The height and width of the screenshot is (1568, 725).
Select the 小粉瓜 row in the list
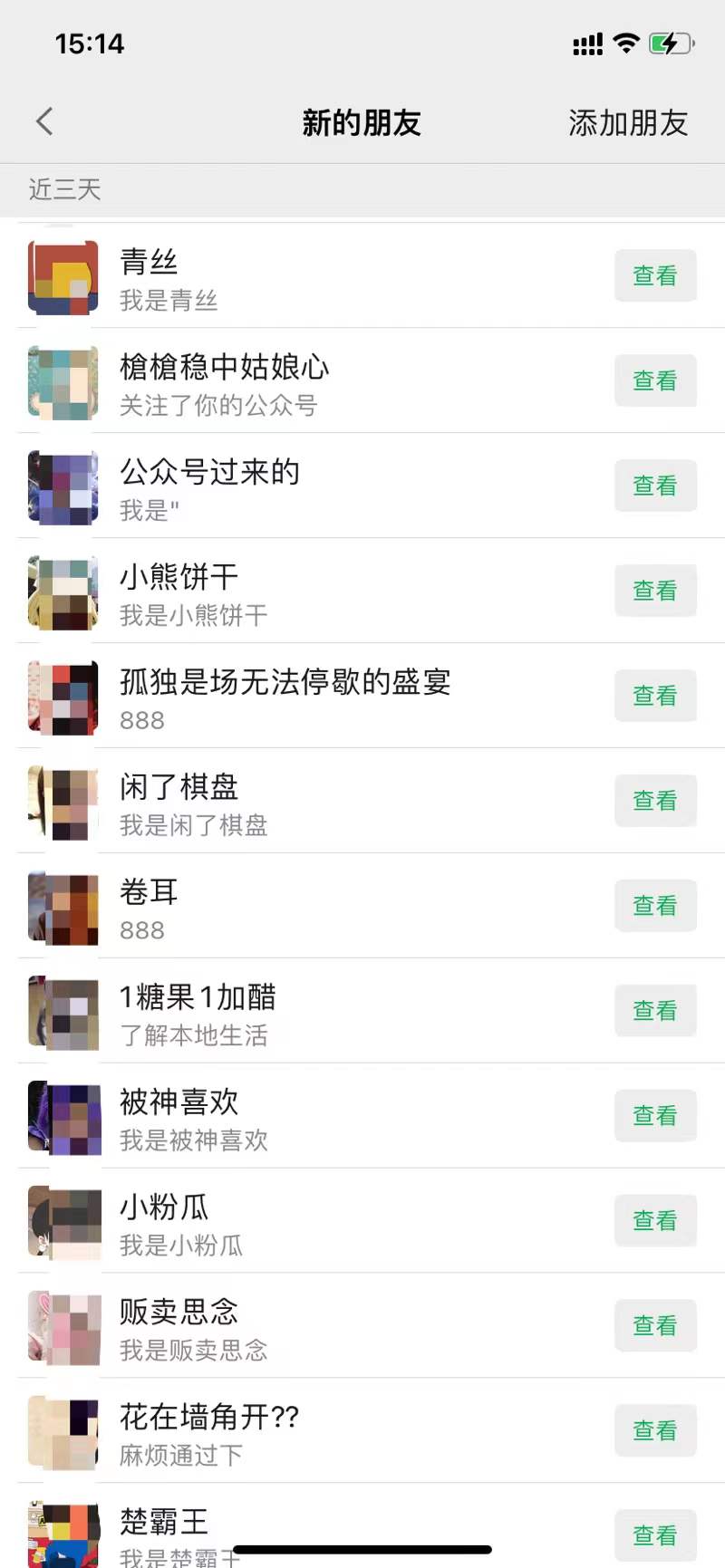click(317, 1222)
